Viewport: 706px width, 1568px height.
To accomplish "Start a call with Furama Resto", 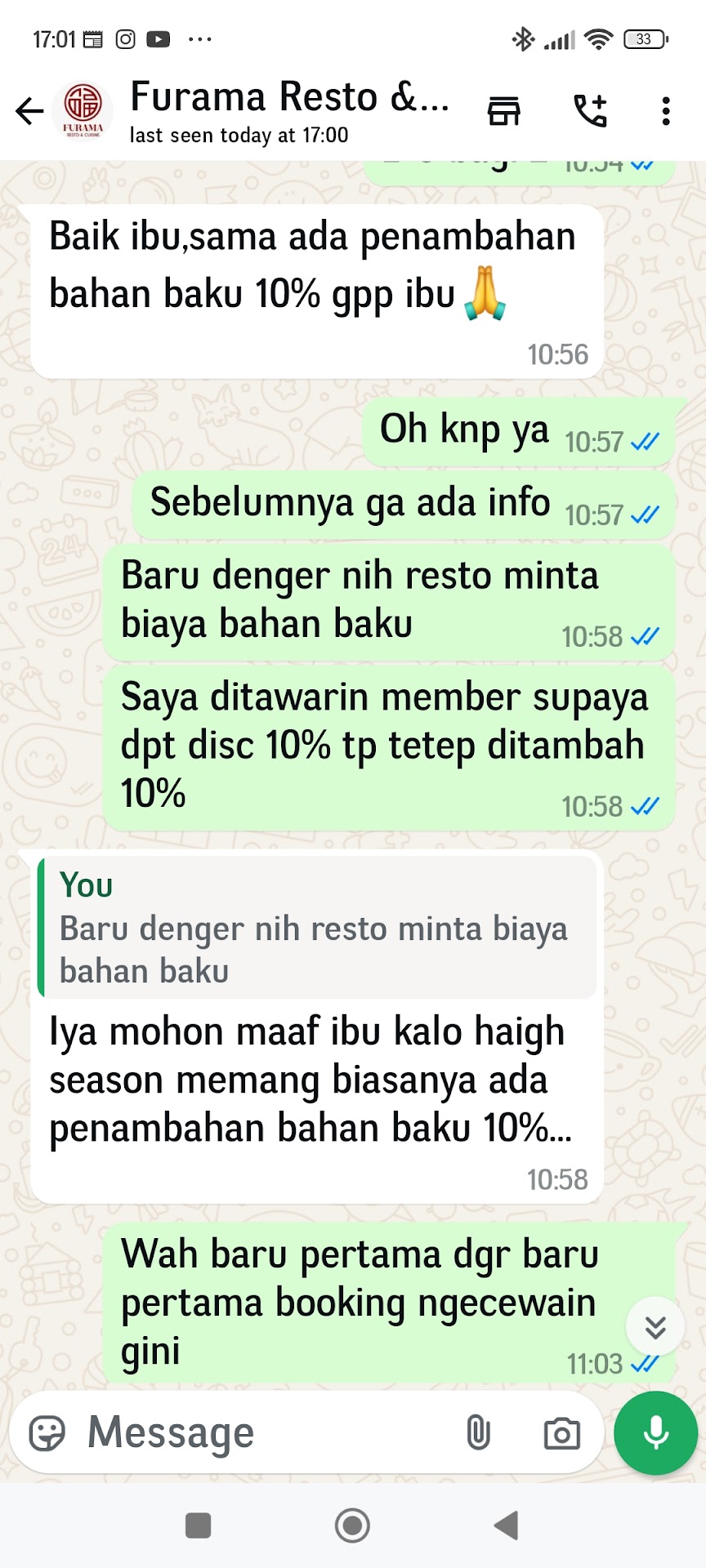I will [x=590, y=111].
